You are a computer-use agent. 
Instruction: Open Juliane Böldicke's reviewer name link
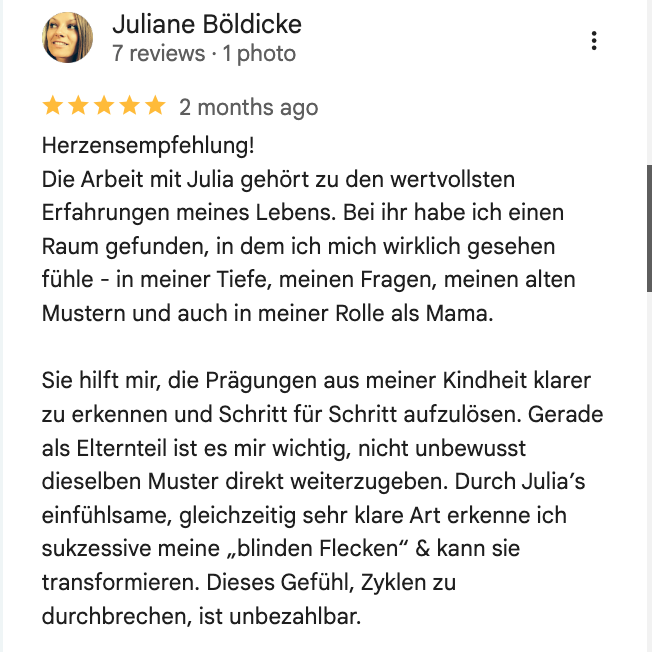point(206,24)
